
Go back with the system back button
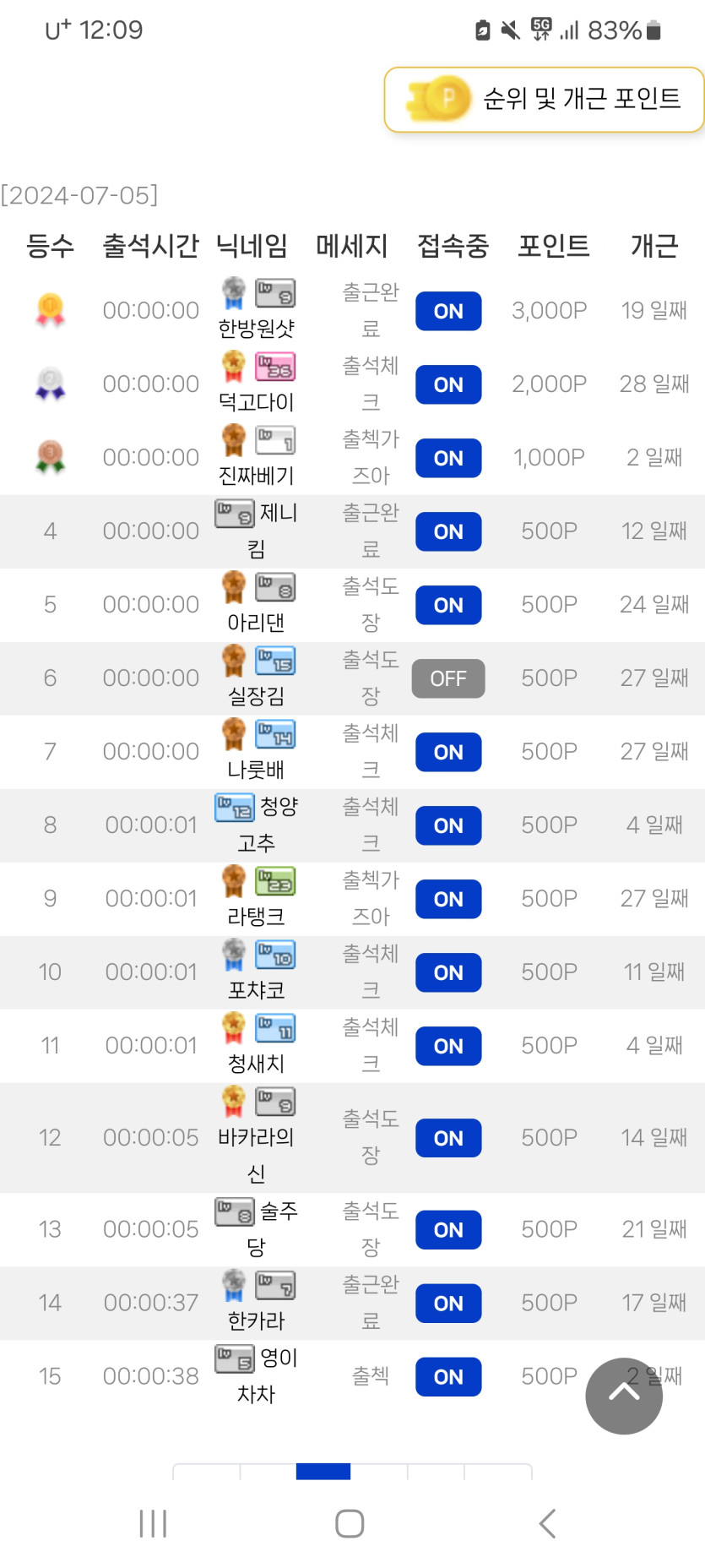[x=547, y=1523]
